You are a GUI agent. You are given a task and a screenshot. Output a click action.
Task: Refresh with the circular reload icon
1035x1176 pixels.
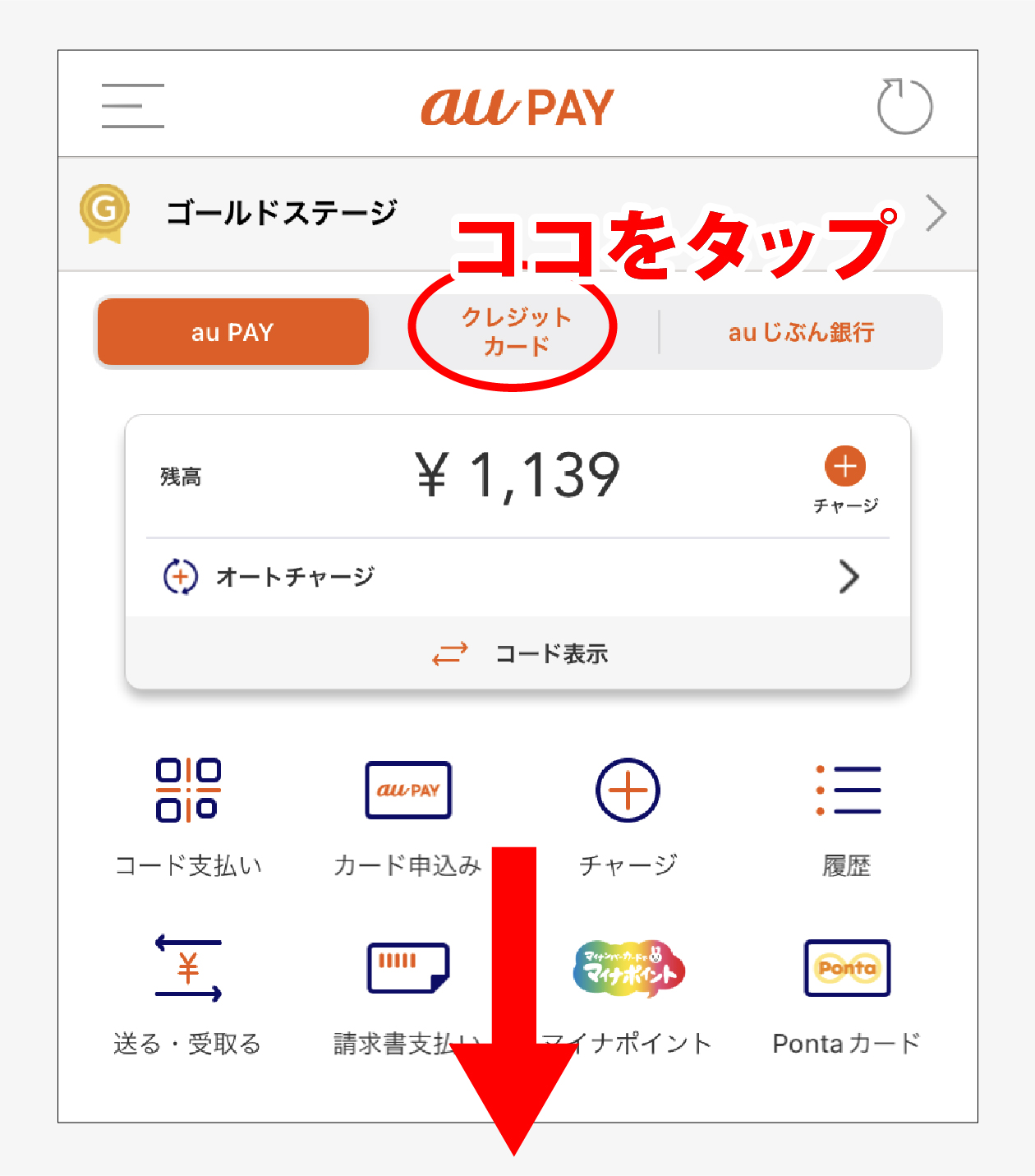[904, 106]
